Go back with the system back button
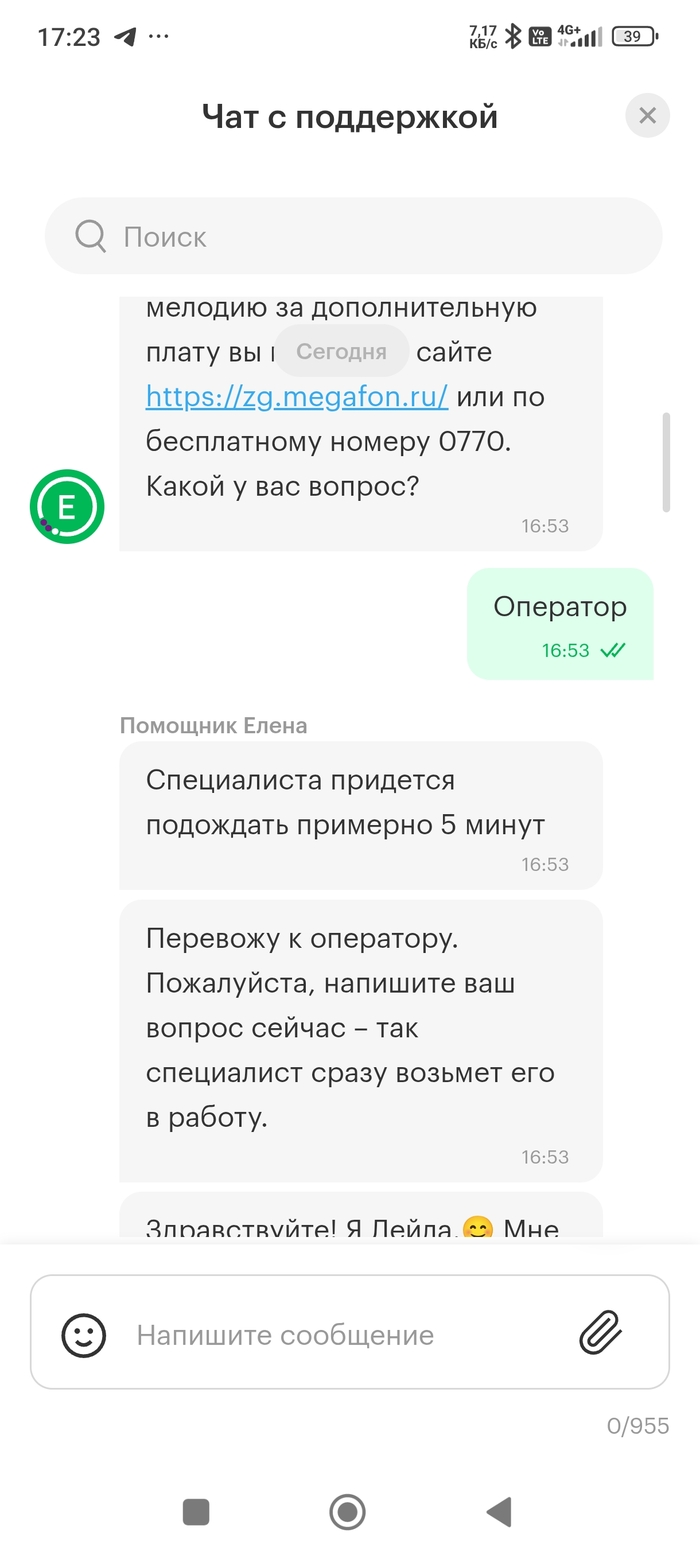The height and width of the screenshot is (1556, 700). click(498, 1511)
